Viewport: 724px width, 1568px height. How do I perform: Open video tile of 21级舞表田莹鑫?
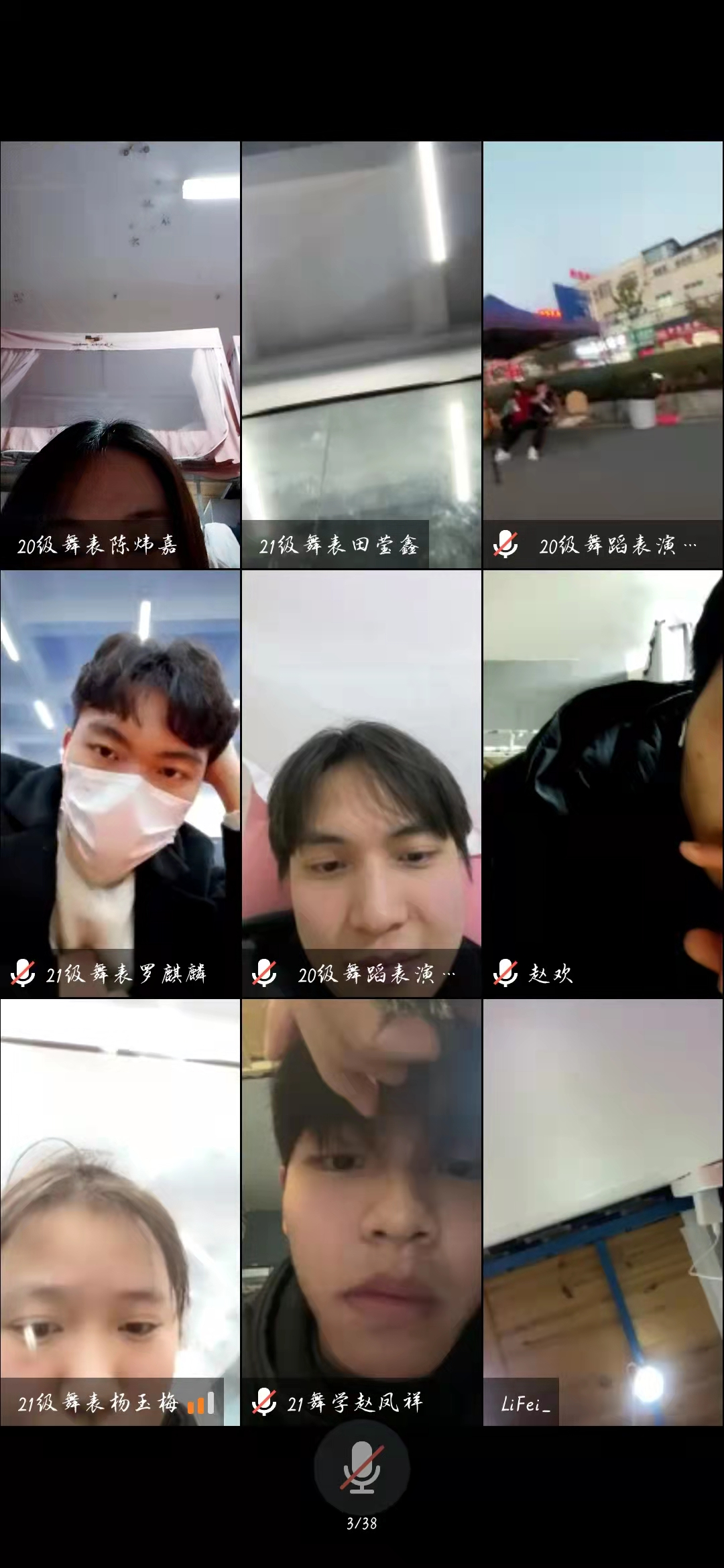pyautogui.click(x=361, y=355)
